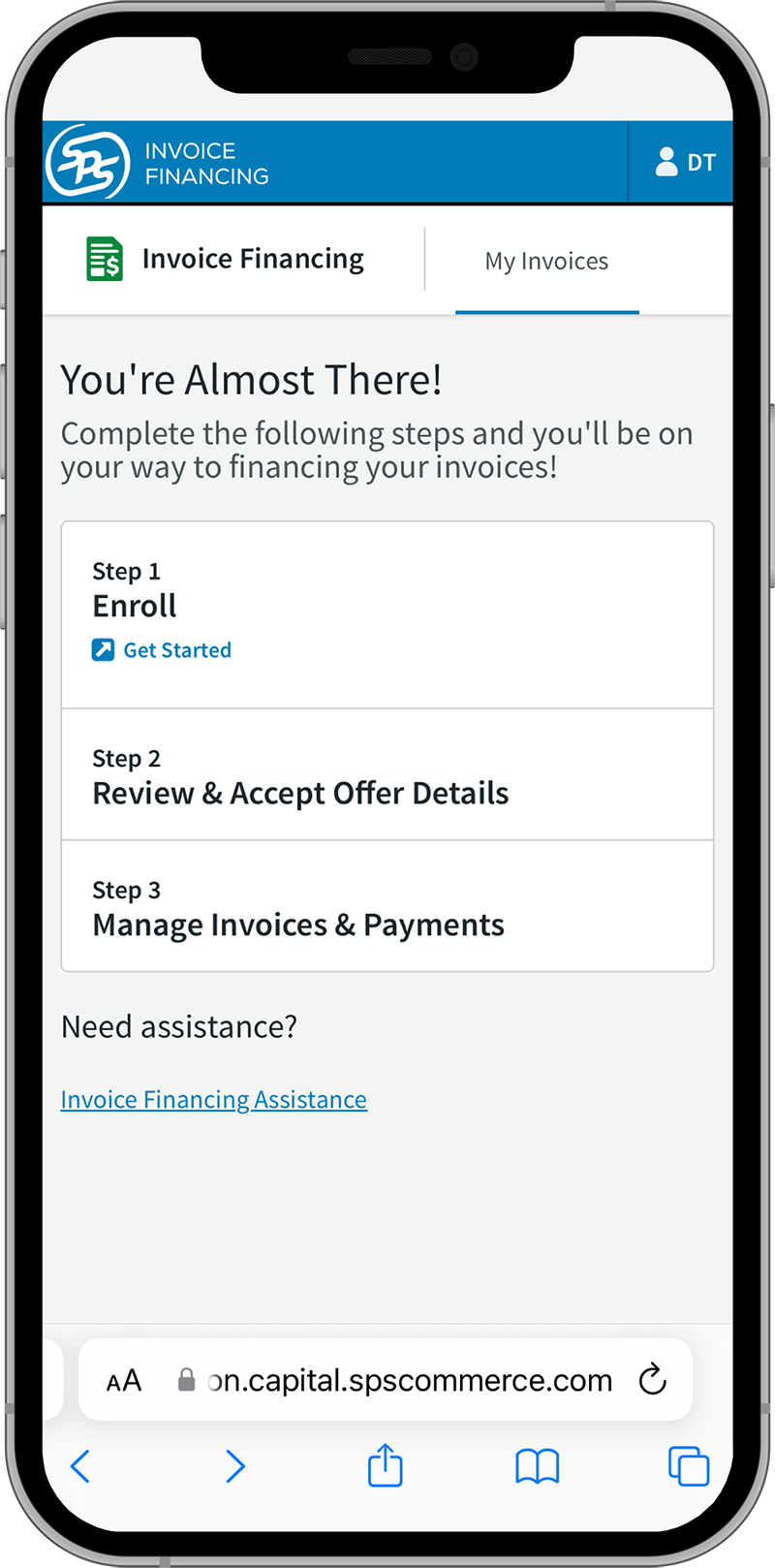
Task: Go back to the previous page
Action: point(80,1466)
